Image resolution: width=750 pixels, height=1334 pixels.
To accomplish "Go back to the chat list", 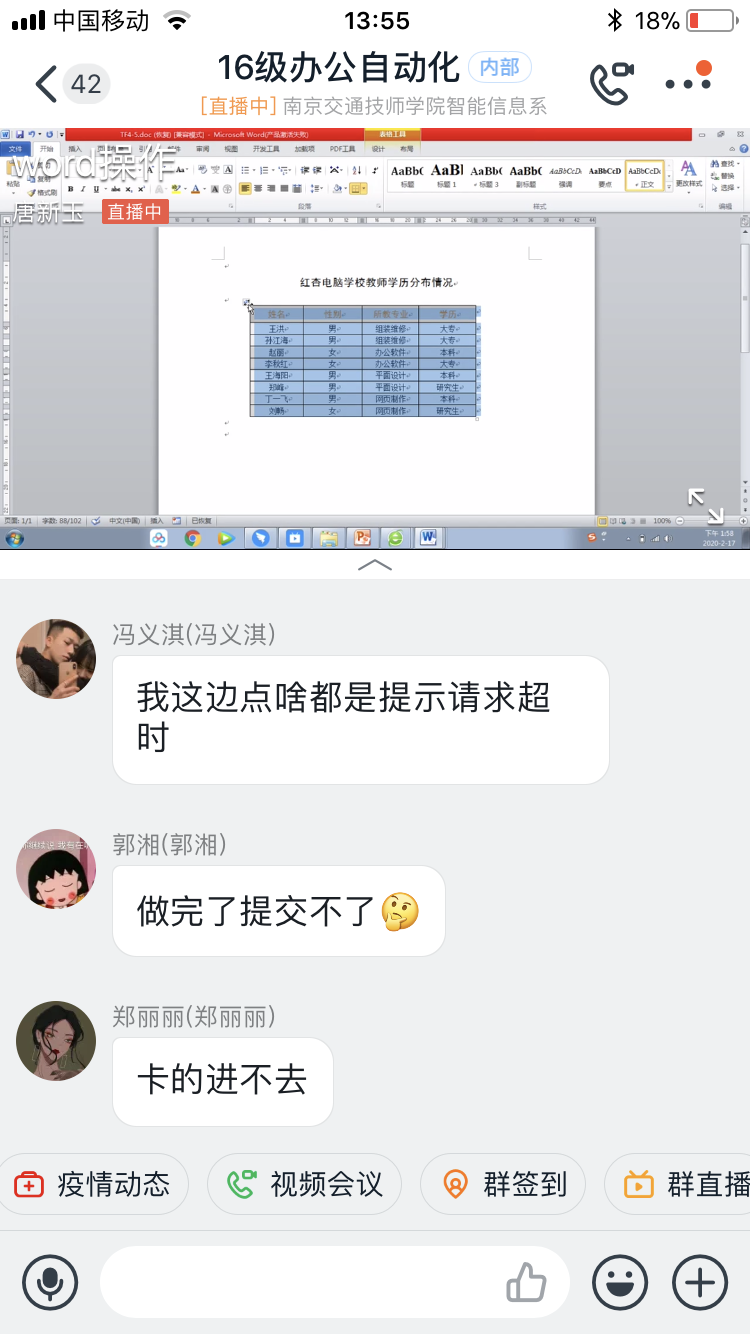I will tap(47, 84).
